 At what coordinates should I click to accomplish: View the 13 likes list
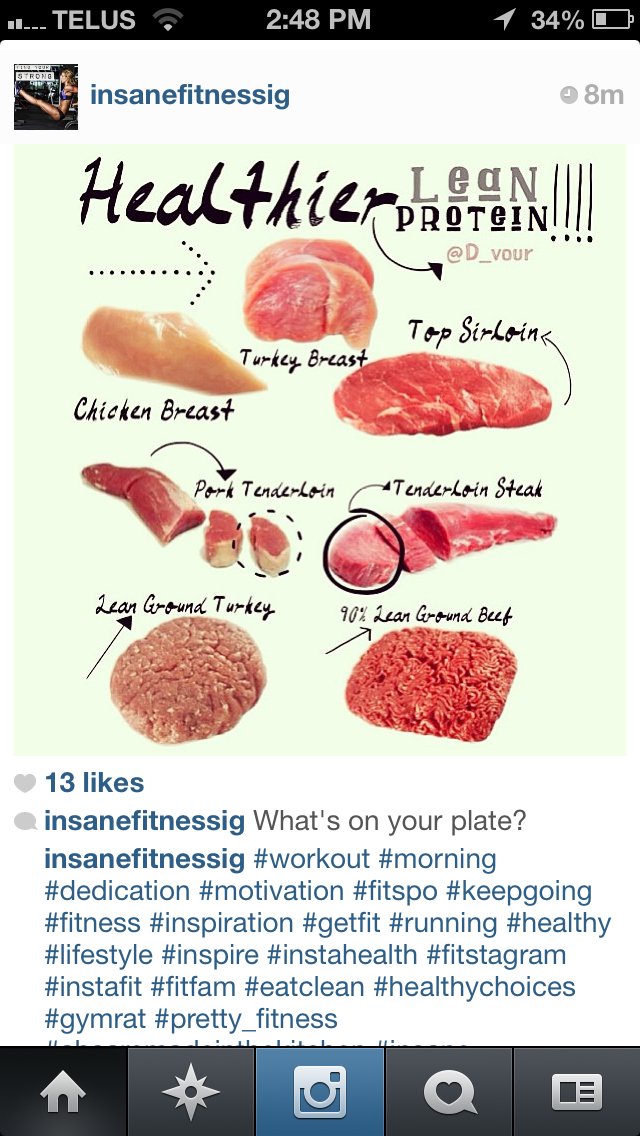pyautogui.click(x=94, y=783)
